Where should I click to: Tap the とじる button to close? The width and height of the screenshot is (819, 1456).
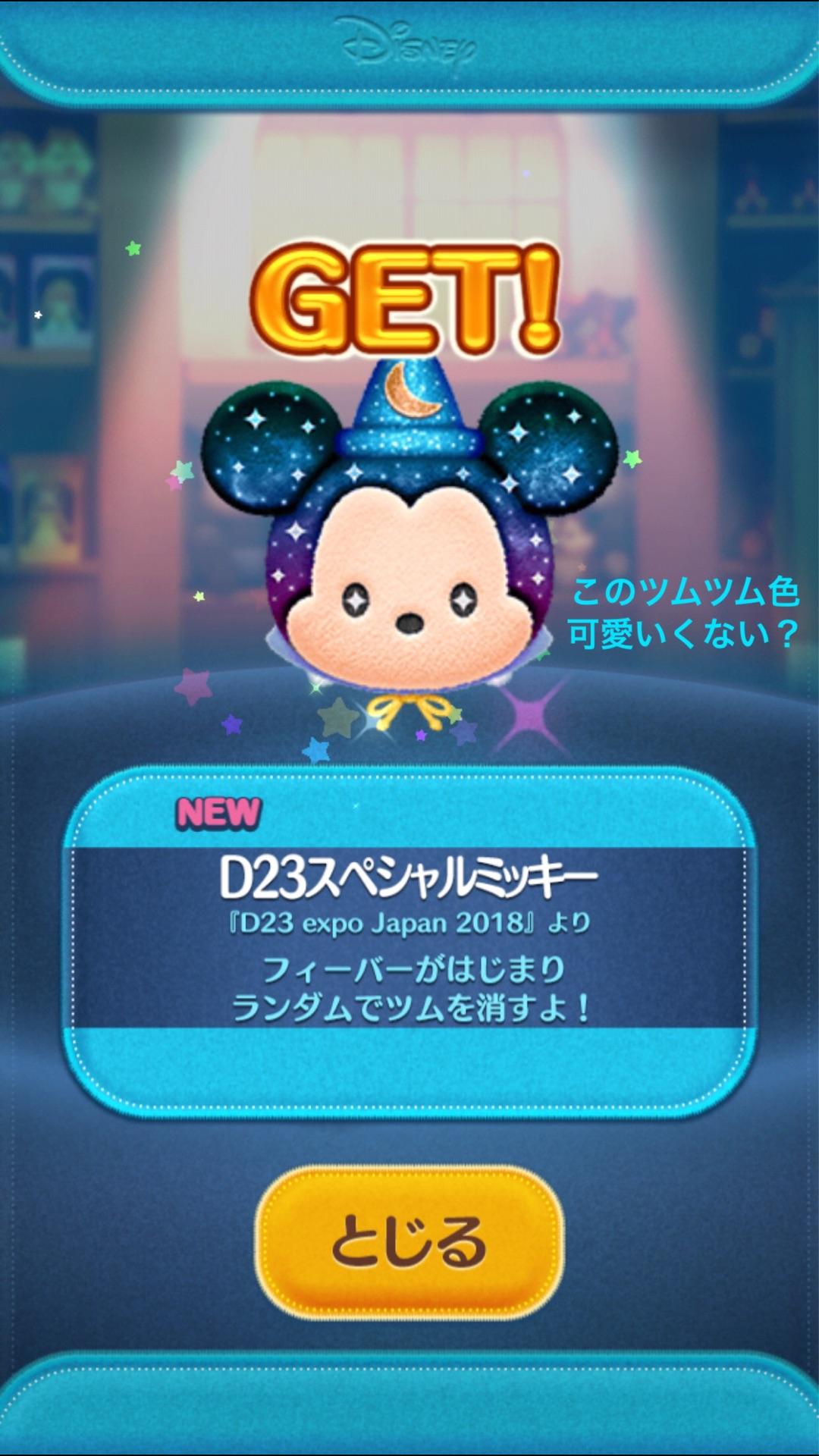click(x=409, y=1241)
